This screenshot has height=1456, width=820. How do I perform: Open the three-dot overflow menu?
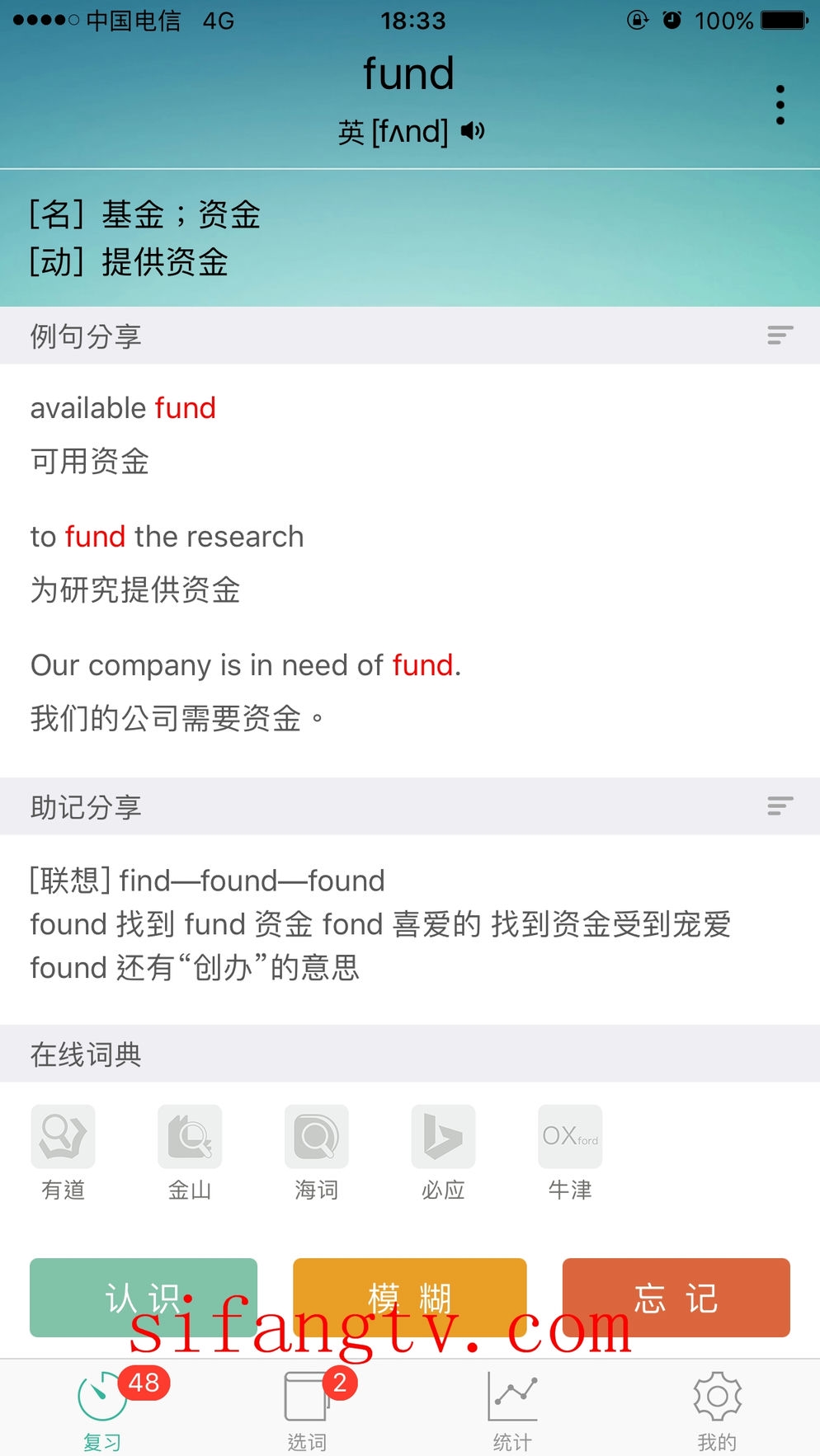pos(780,106)
